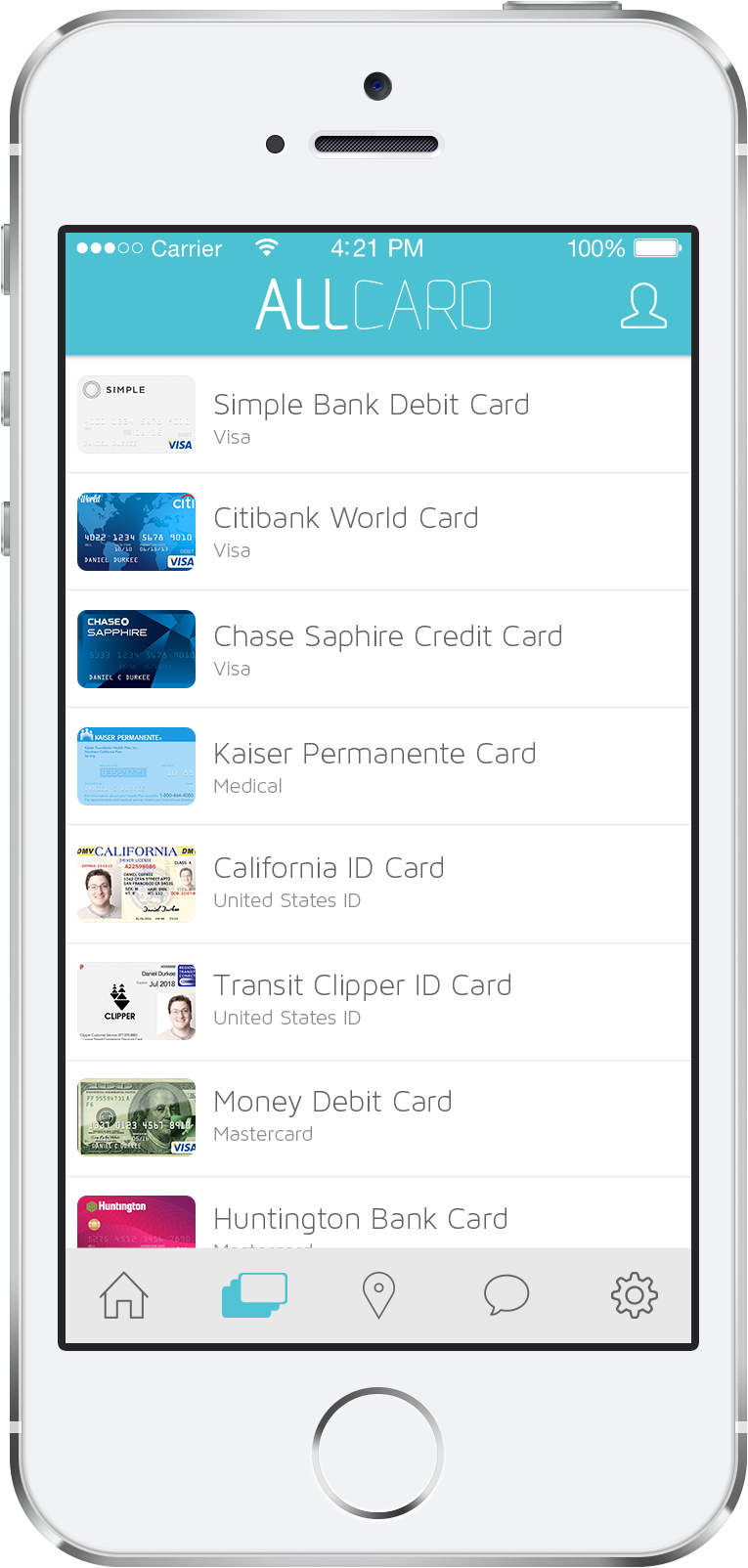Screen dimensions: 748x1568
Task: Switch to the messages bubble tab
Action: point(506,1295)
